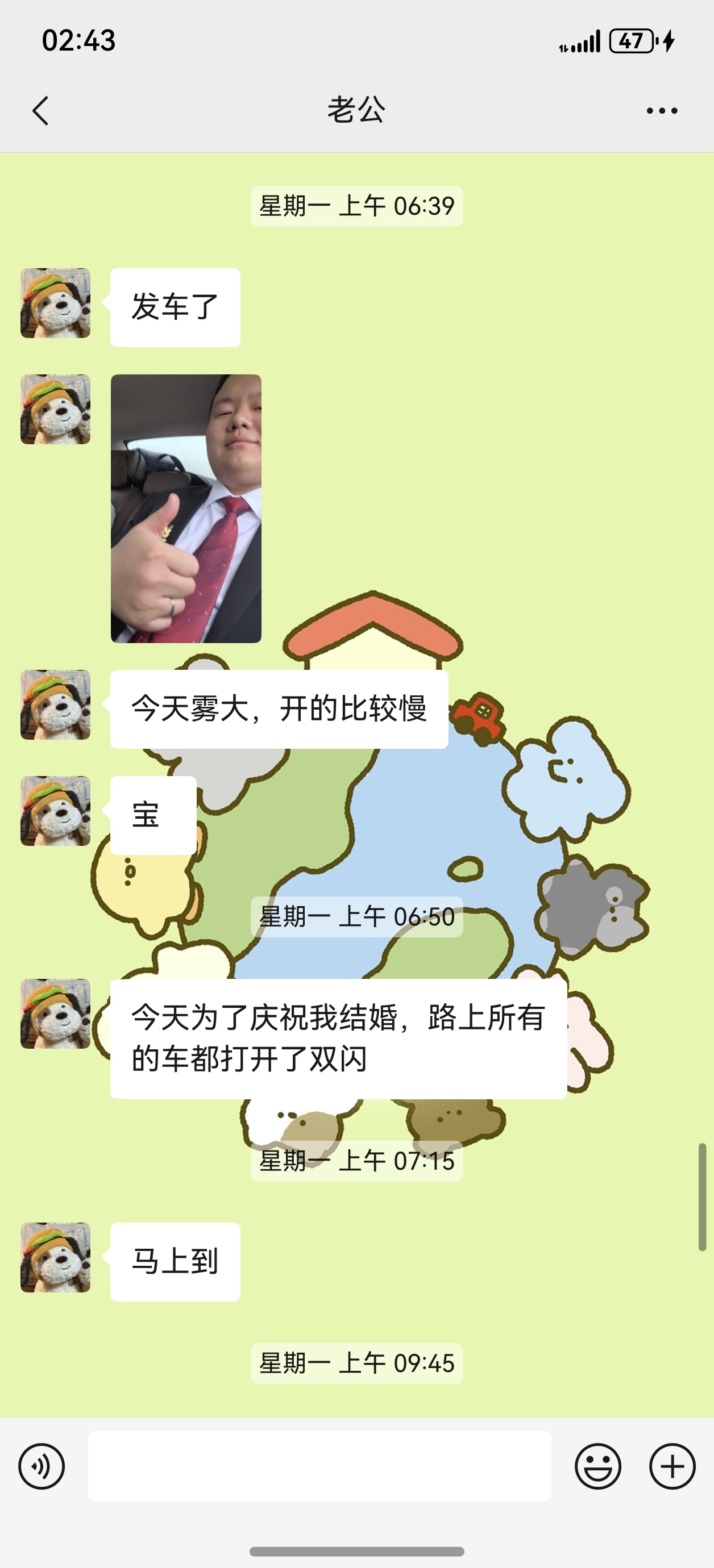View the sent photo in full screen

(186, 508)
